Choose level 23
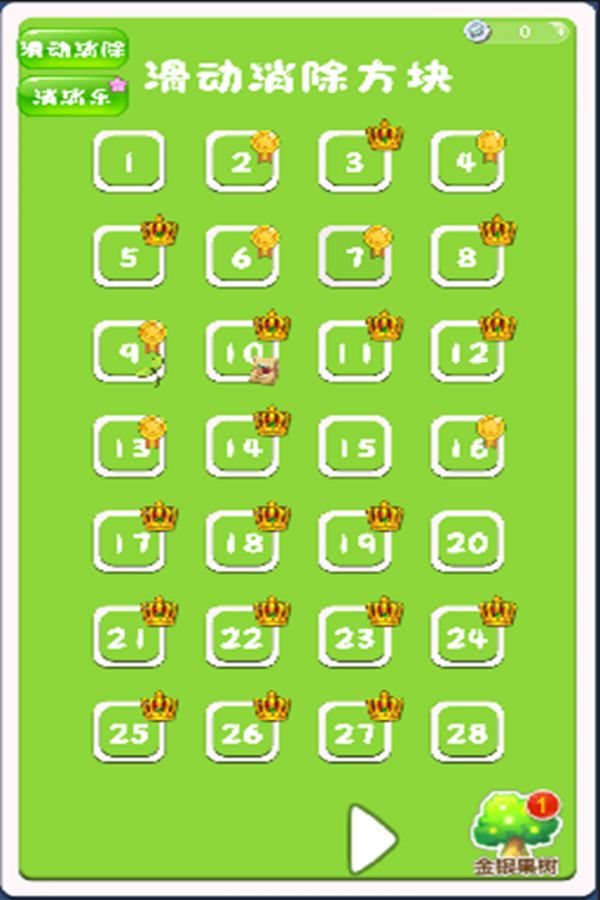600x900 pixels. (354, 637)
